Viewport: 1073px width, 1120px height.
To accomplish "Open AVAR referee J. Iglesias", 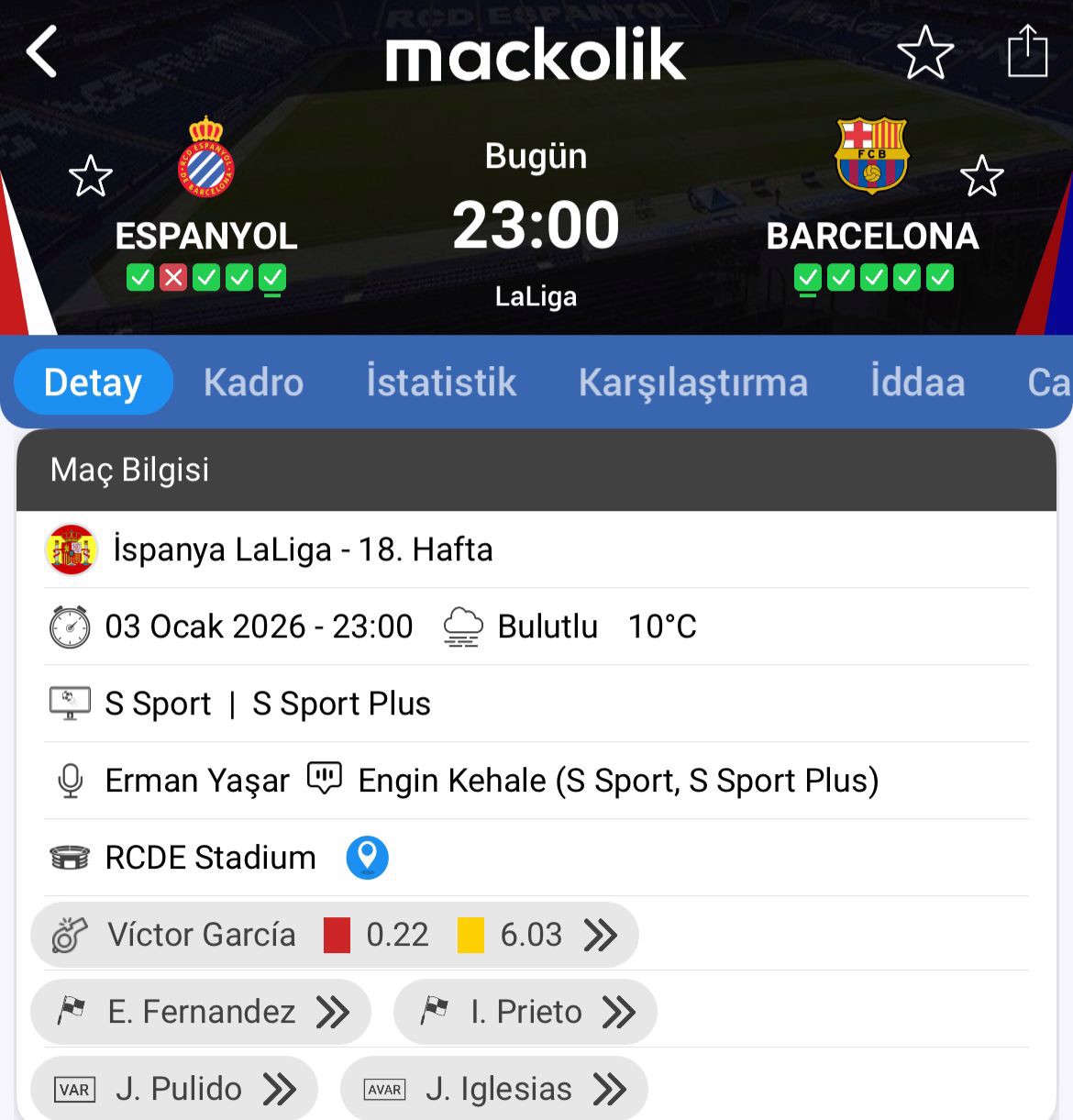I will coord(494,1089).
